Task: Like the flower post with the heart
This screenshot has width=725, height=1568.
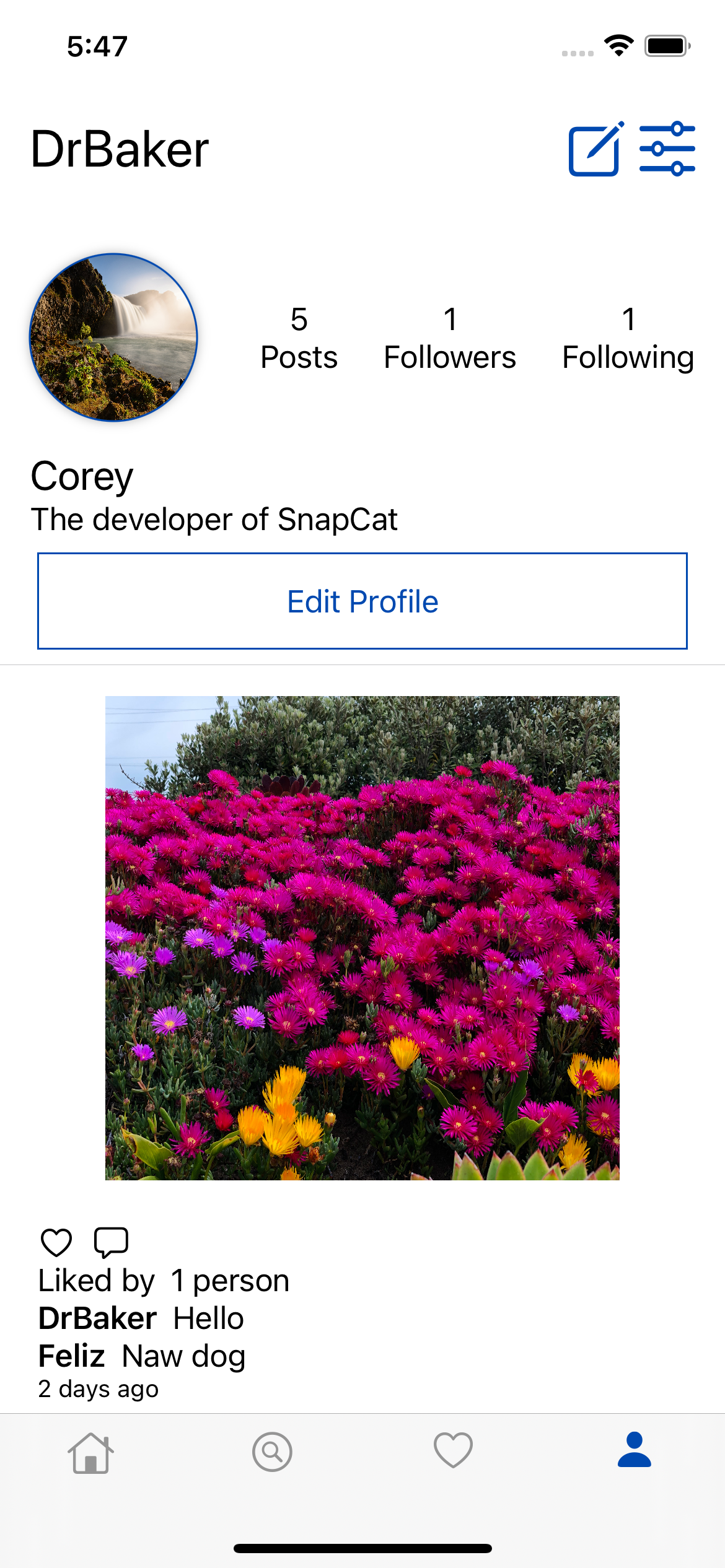Action: click(56, 1242)
